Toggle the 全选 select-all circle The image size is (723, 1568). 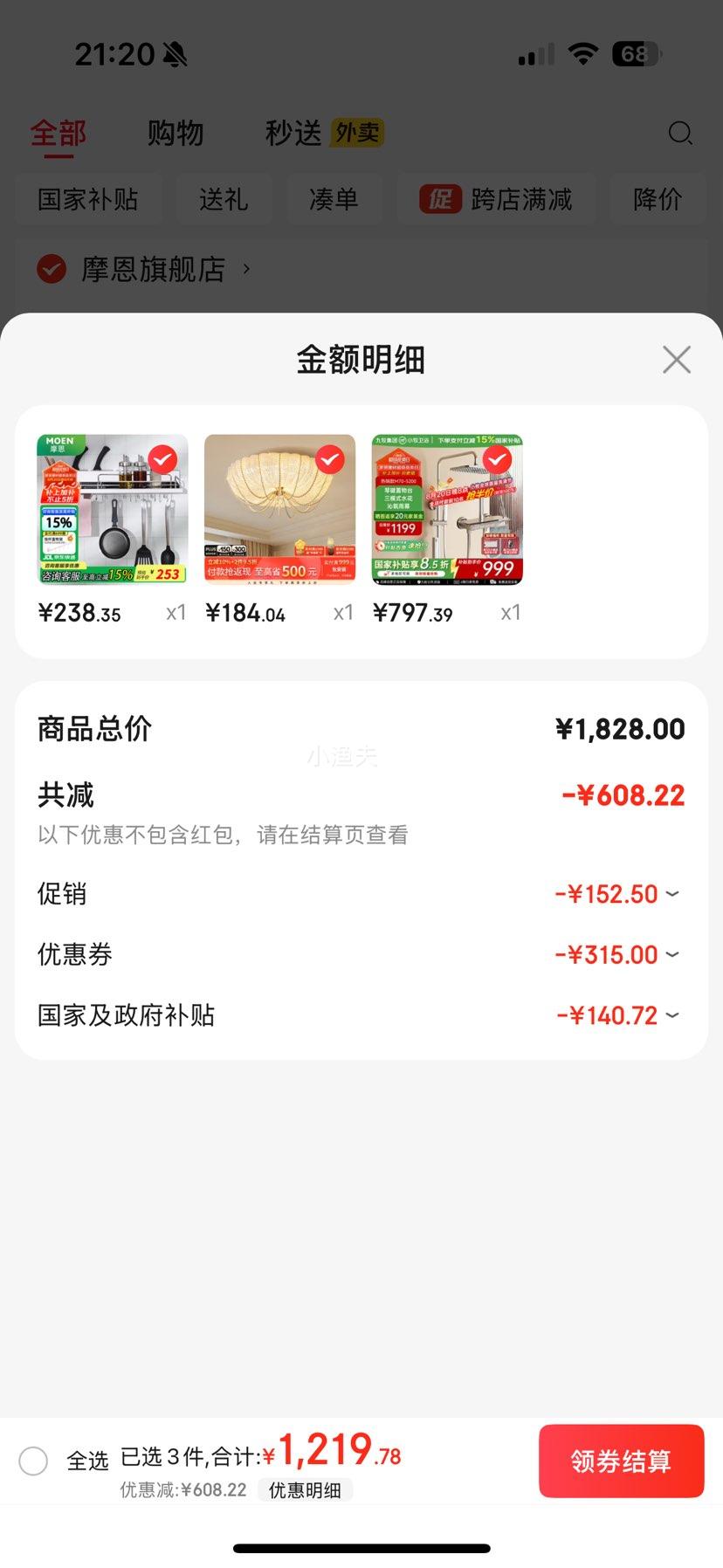[33, 1461]
